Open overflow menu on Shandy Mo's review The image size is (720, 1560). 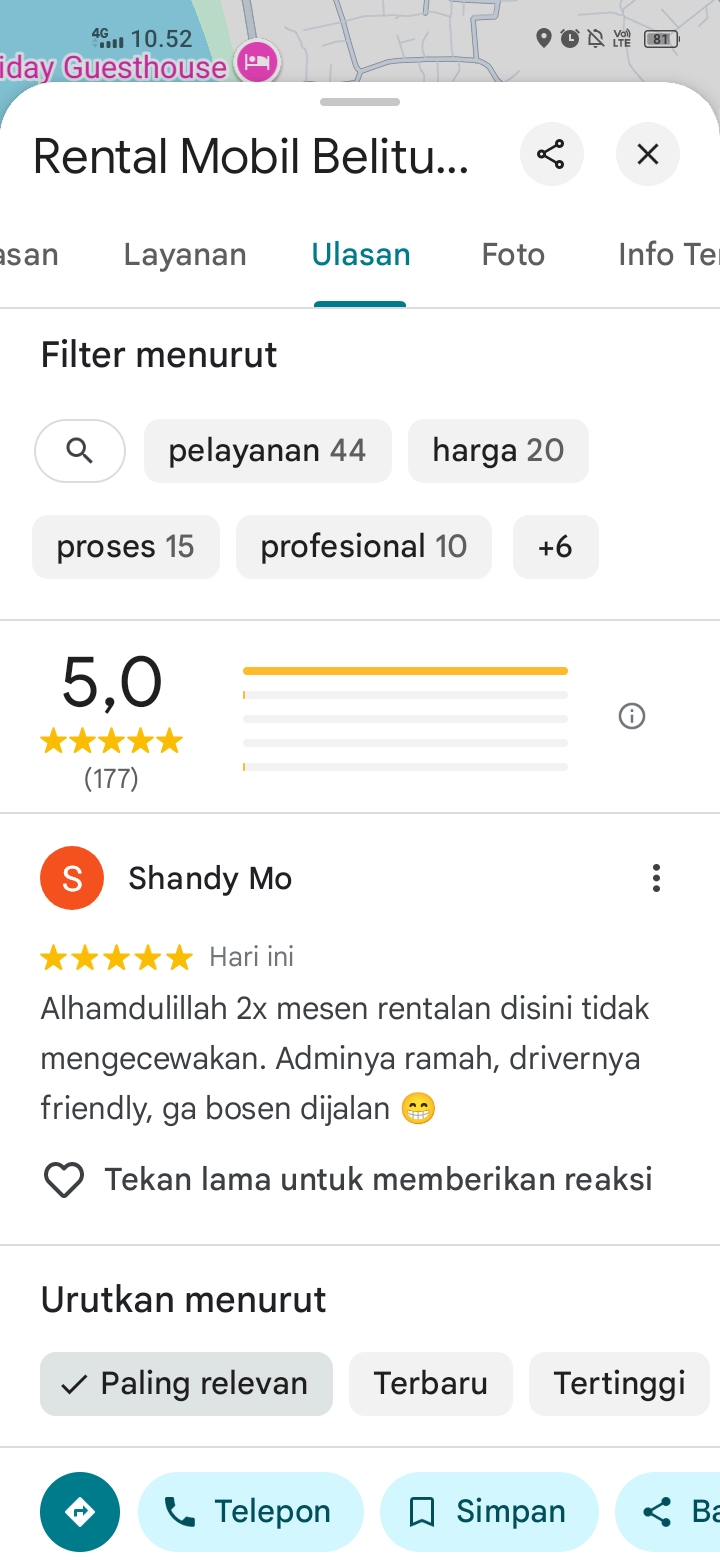[x=656, y=878]
